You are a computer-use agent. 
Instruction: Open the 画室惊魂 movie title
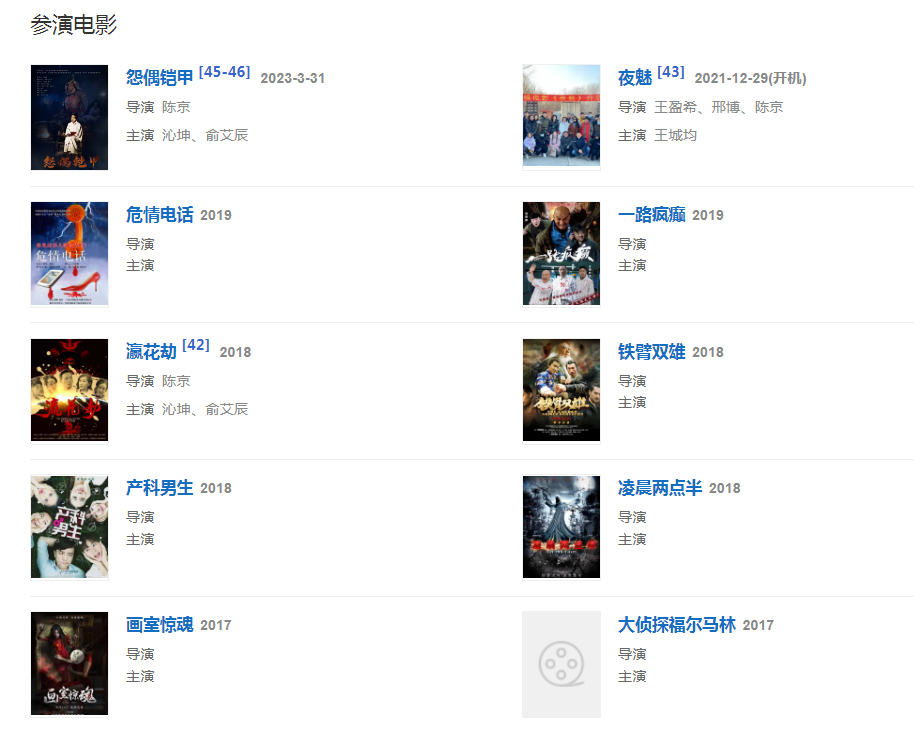point(159,625)
